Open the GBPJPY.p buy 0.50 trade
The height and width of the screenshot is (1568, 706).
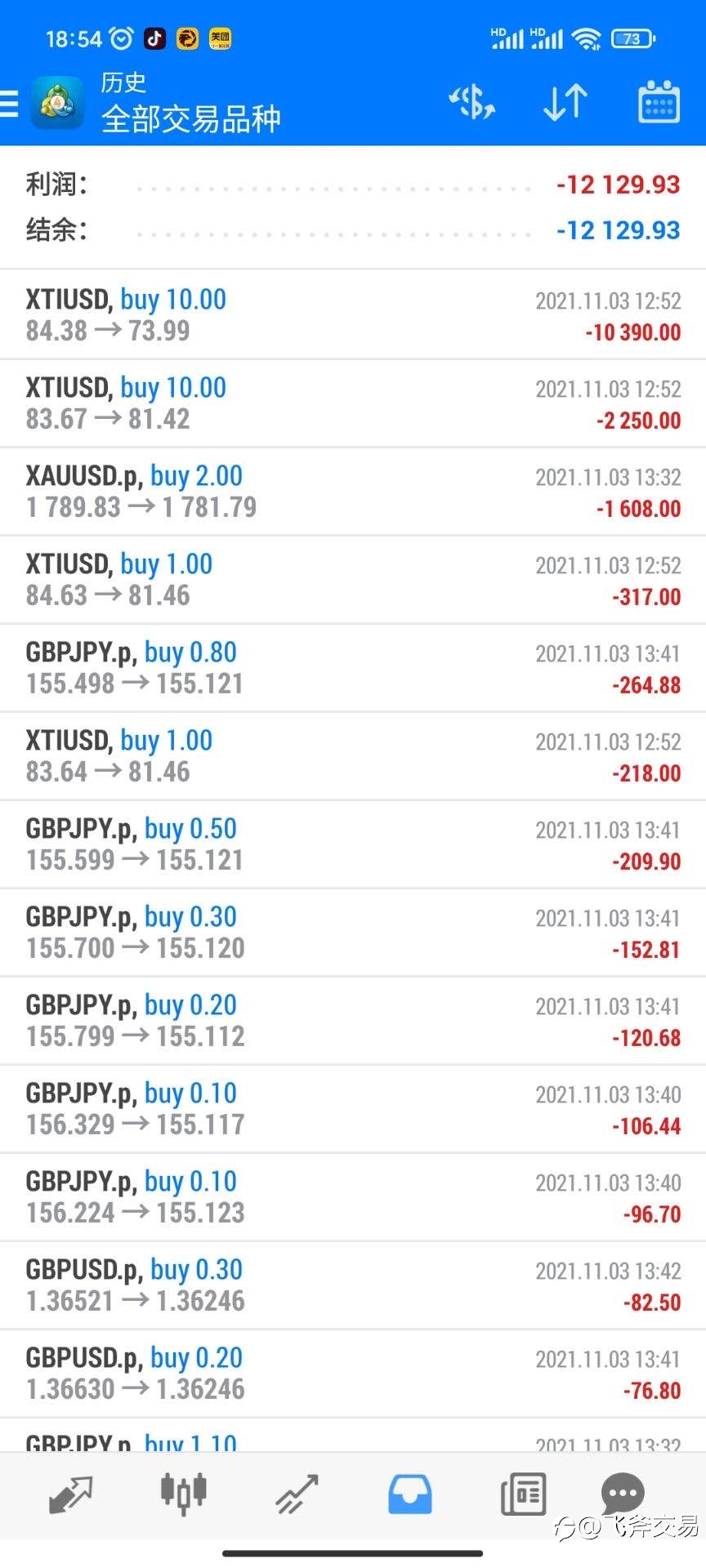click(353, 844)
